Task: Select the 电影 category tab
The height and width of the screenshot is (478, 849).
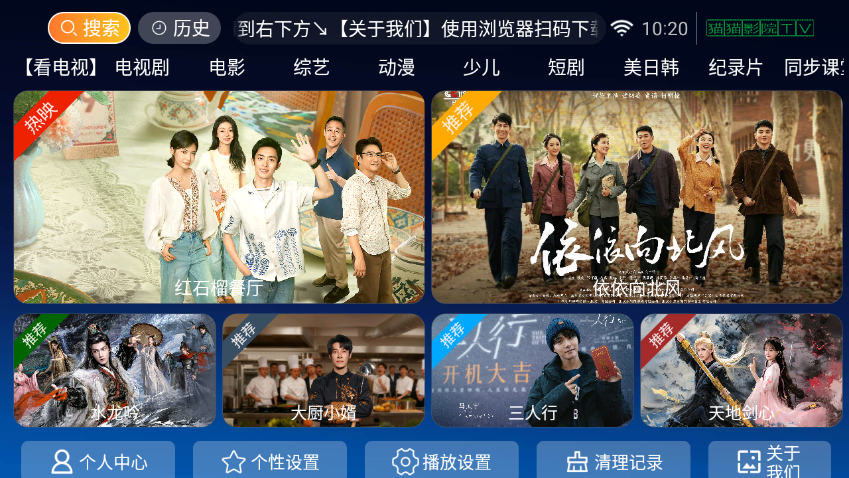Action: pyautogui.click(x=227, y=68)
